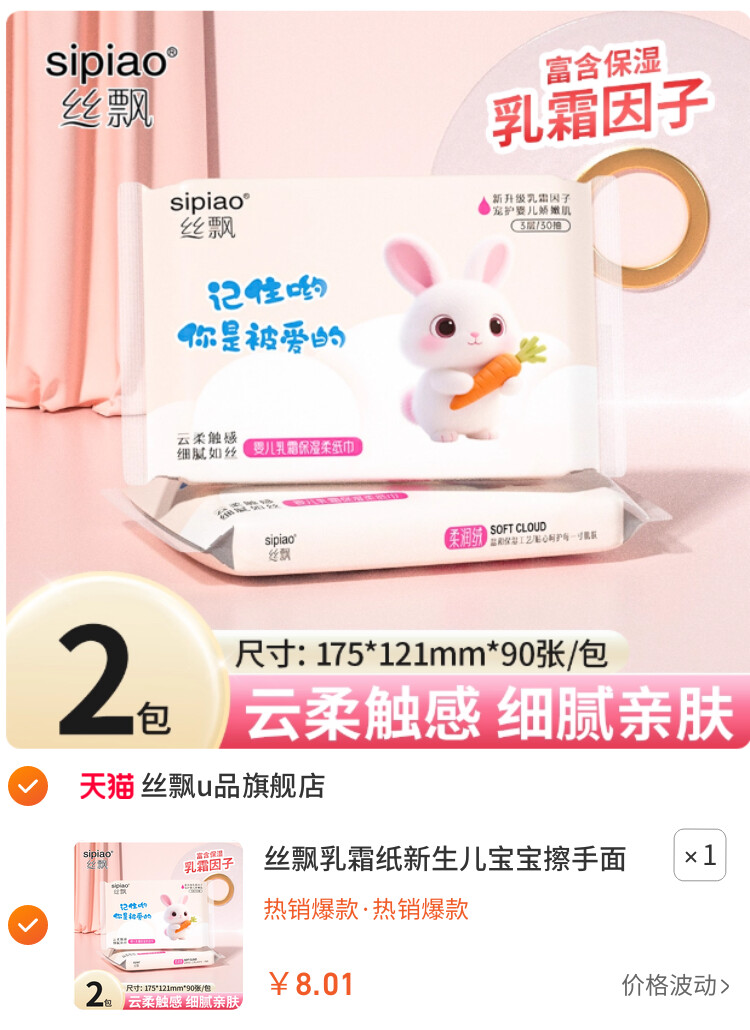Open the 丝飘乳霜纸 product thumbnail
The image size is (750, 1030).
click(158, 925)
